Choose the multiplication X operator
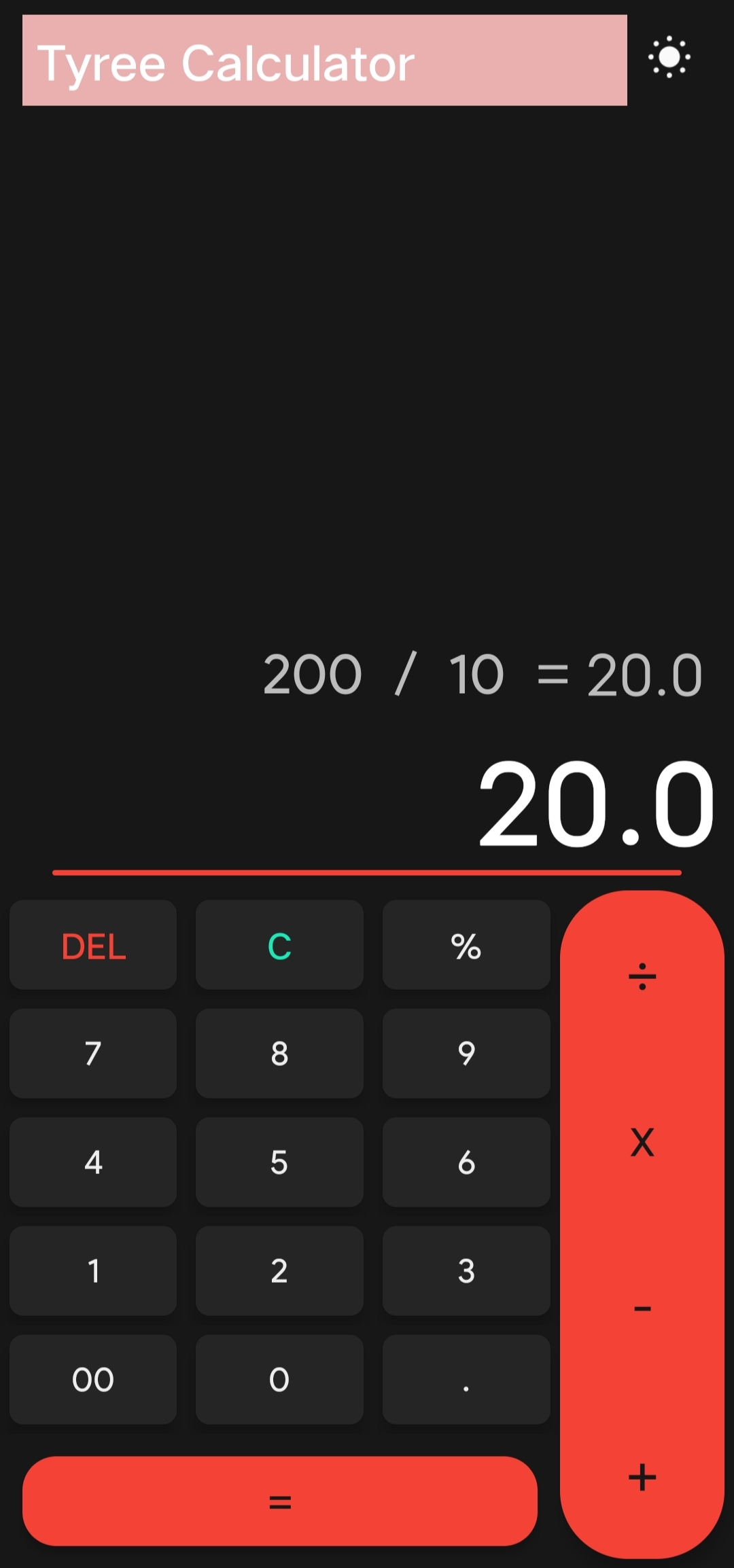The image size is (734, 1568). click(642, 1143)
